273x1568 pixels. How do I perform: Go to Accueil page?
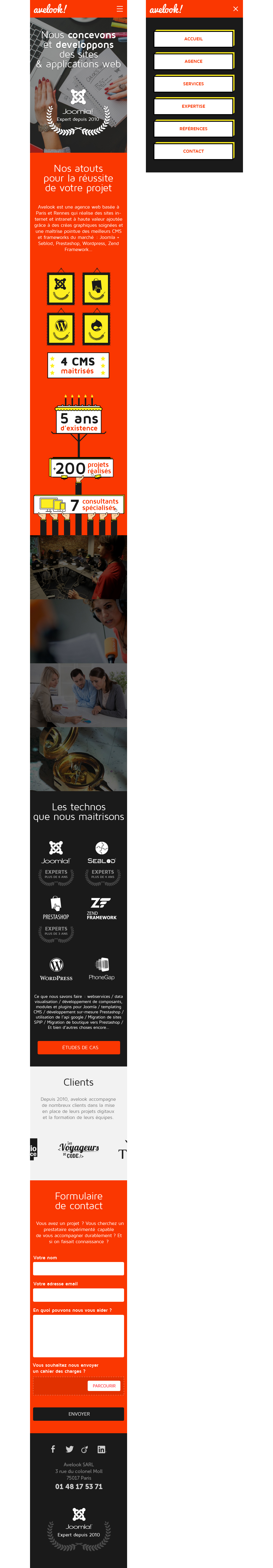(x=193, y=39)
